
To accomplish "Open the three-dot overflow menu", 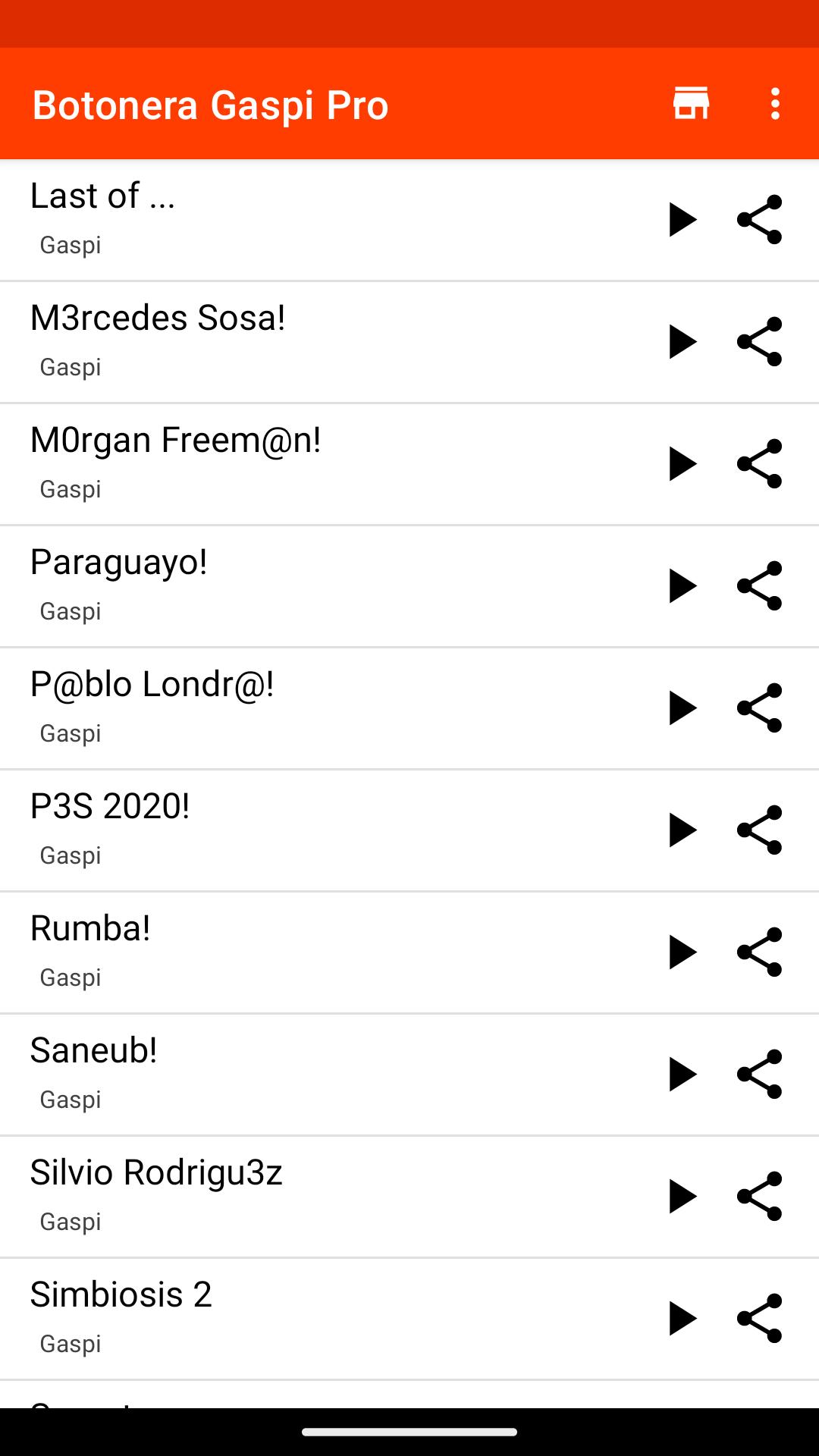I will click(x=774, y=103).
